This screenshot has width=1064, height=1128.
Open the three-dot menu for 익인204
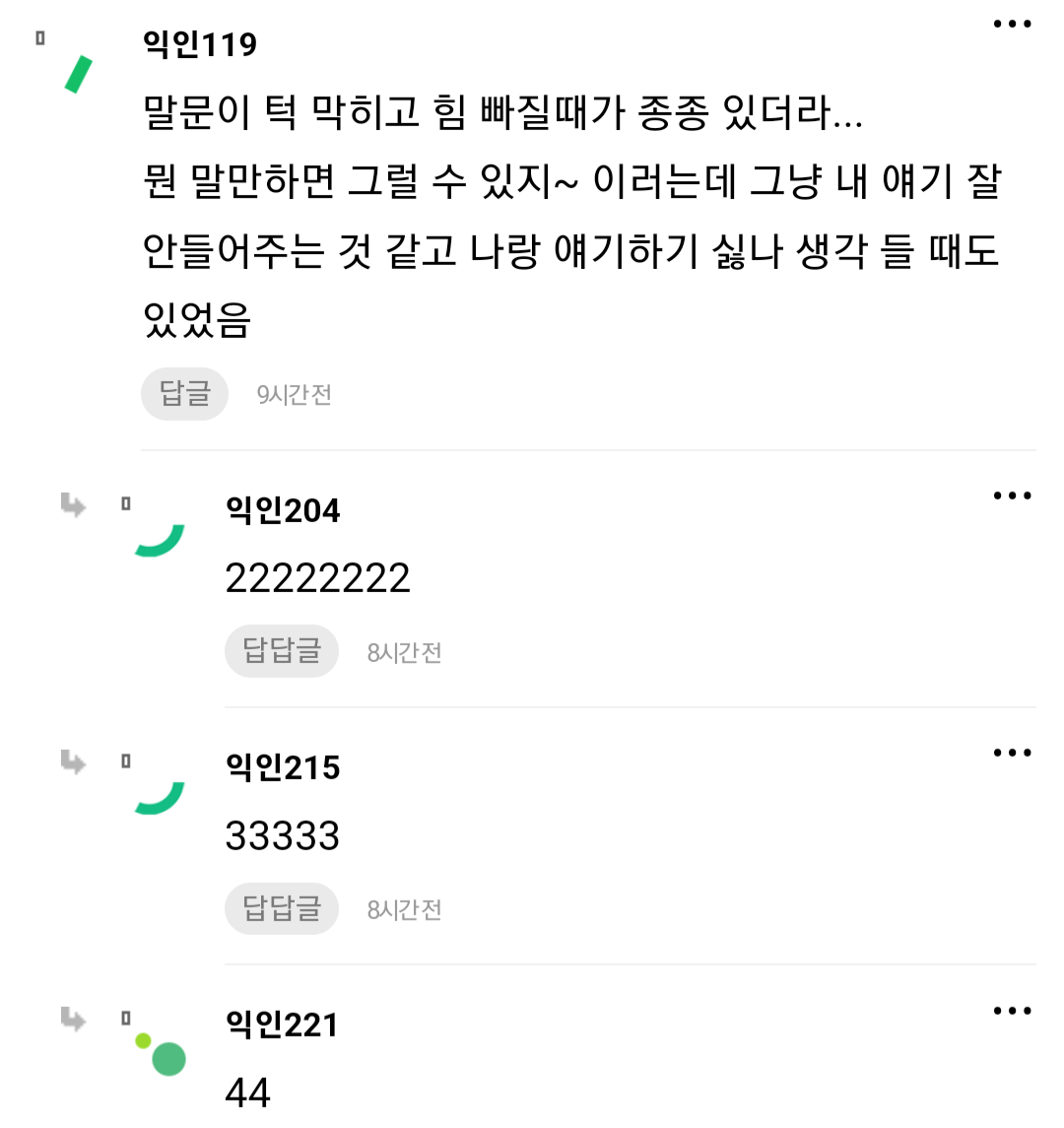1012,495
